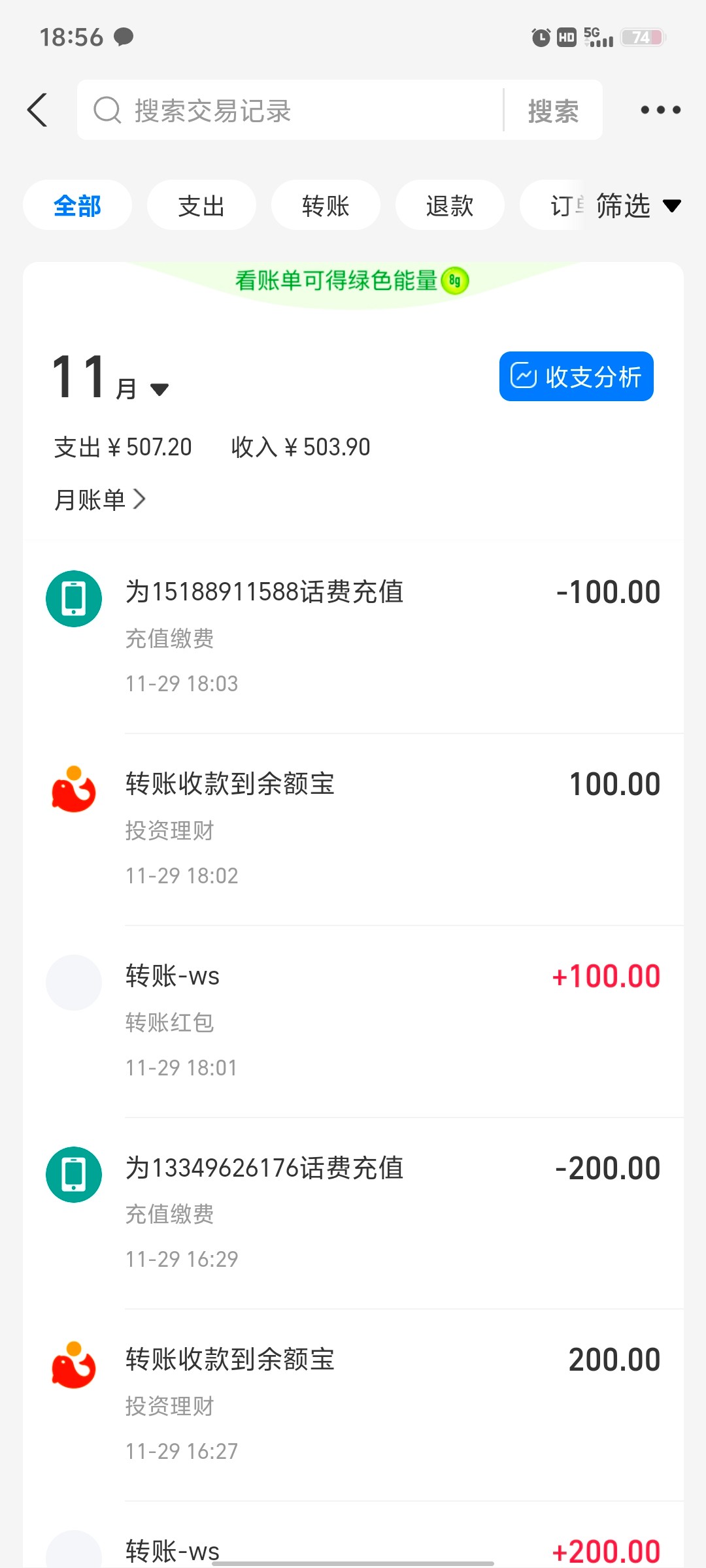The height and width of the screenshot is (1568, 706).
Task: Switch to the 支出 filter chip
Action: (201, 206)
